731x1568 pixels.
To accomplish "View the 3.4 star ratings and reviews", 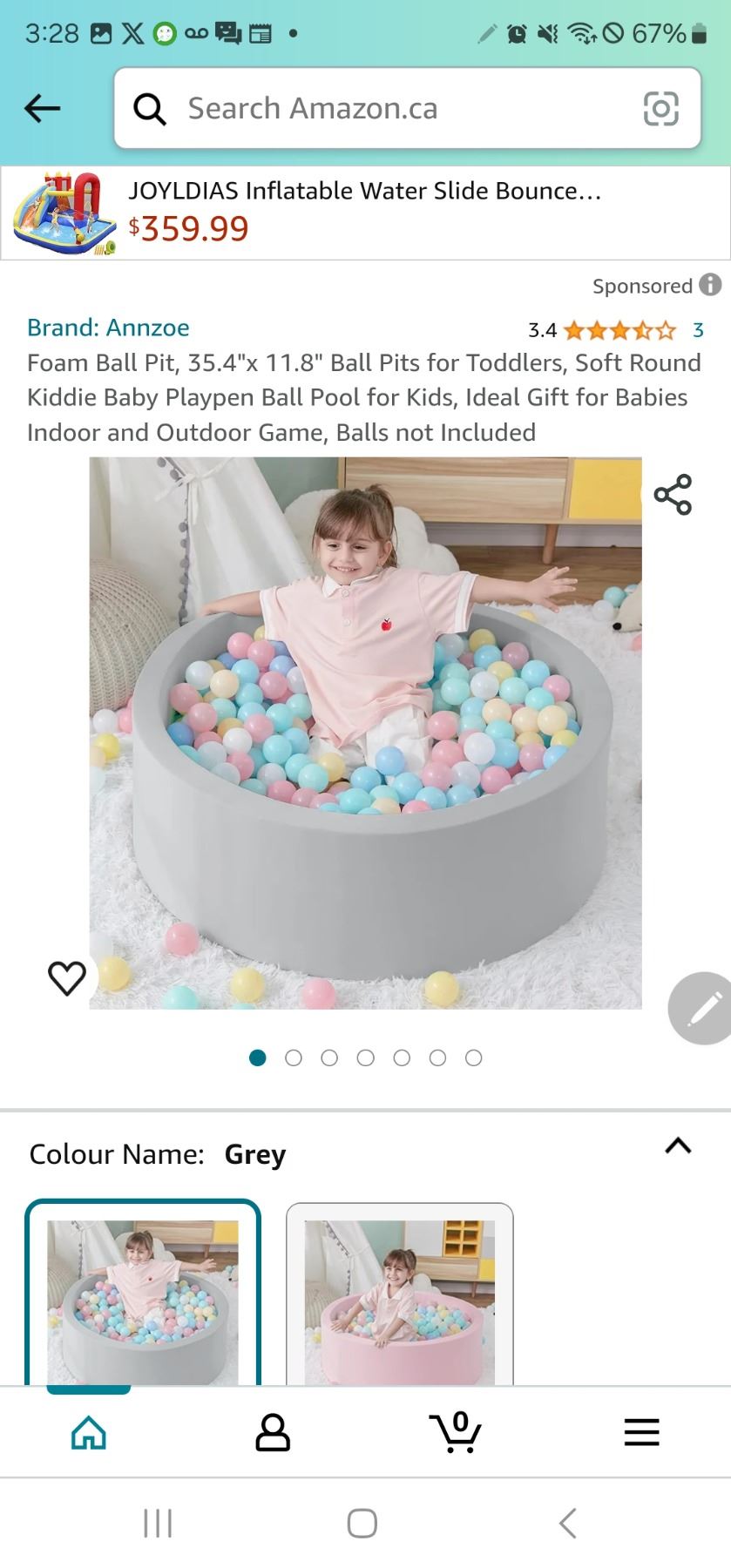I will point(617,330).
